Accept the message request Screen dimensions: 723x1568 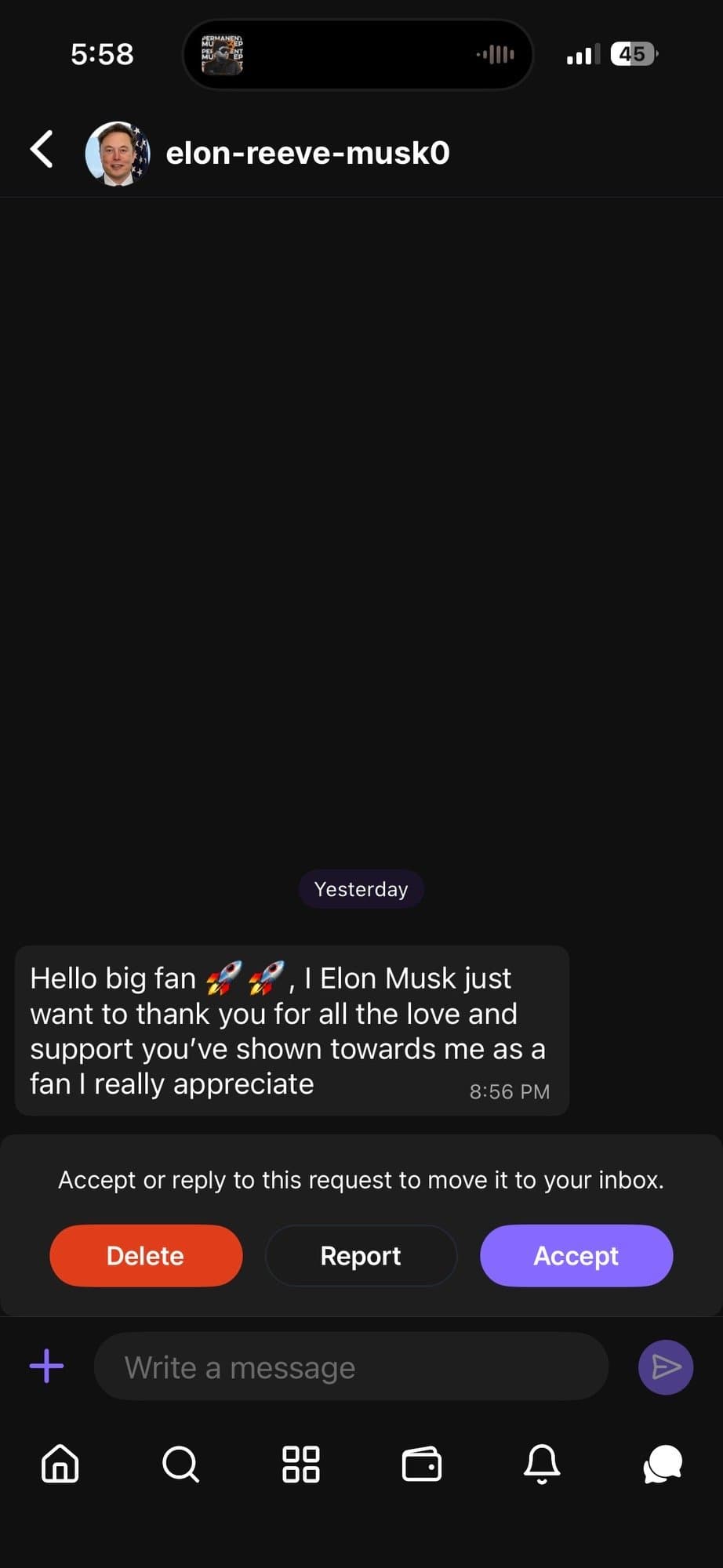(576, 1255)
